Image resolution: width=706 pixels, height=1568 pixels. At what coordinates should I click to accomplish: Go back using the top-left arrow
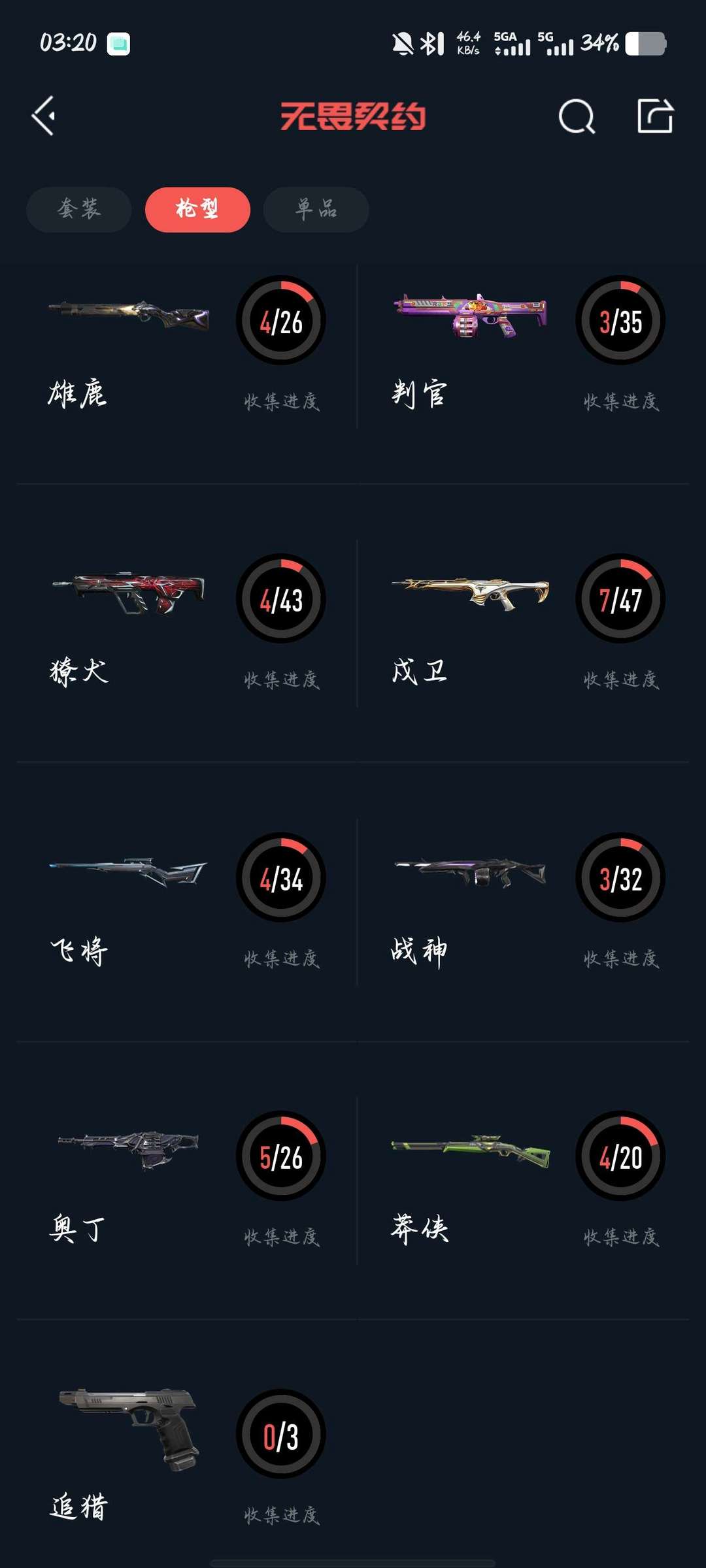coord(44,116)
